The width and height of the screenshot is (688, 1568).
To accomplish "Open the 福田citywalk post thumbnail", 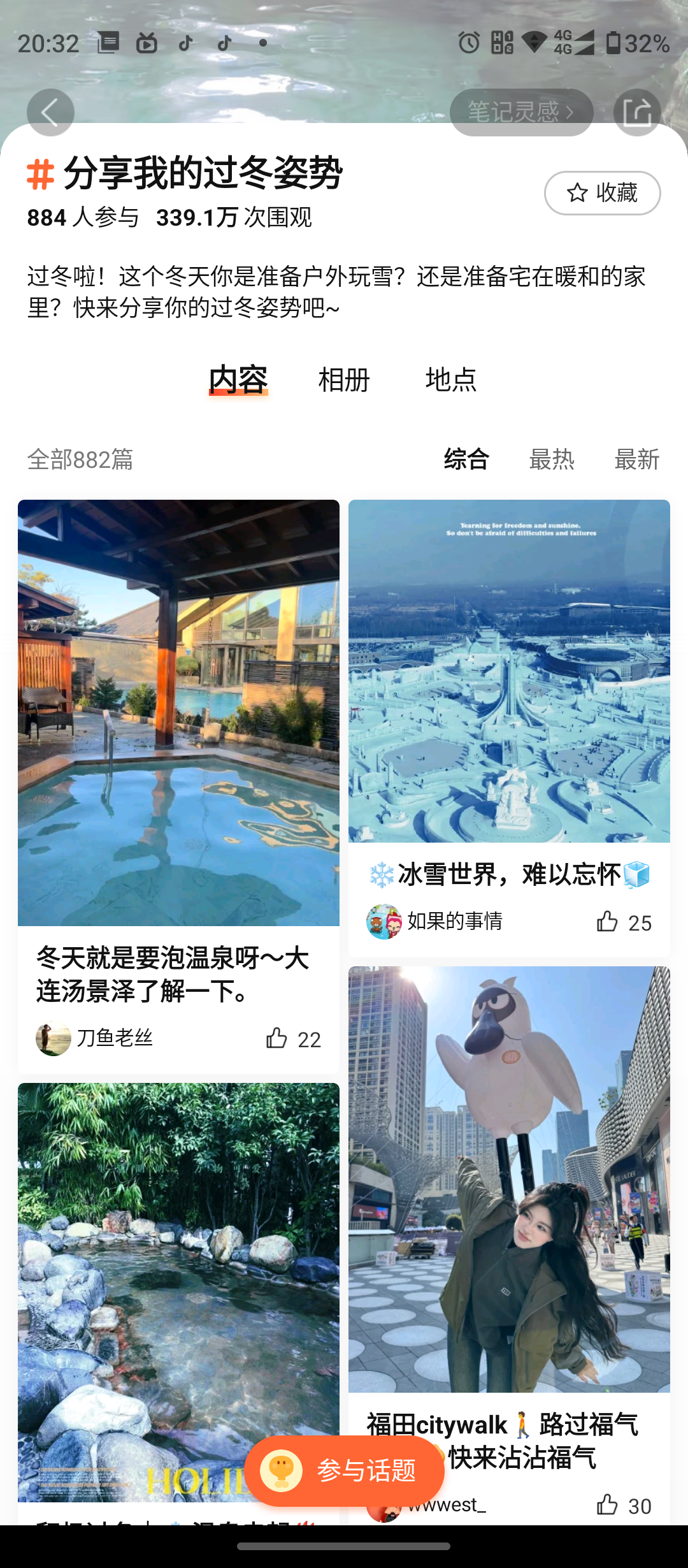I will pyautogui.click(x=510, y=1179).
